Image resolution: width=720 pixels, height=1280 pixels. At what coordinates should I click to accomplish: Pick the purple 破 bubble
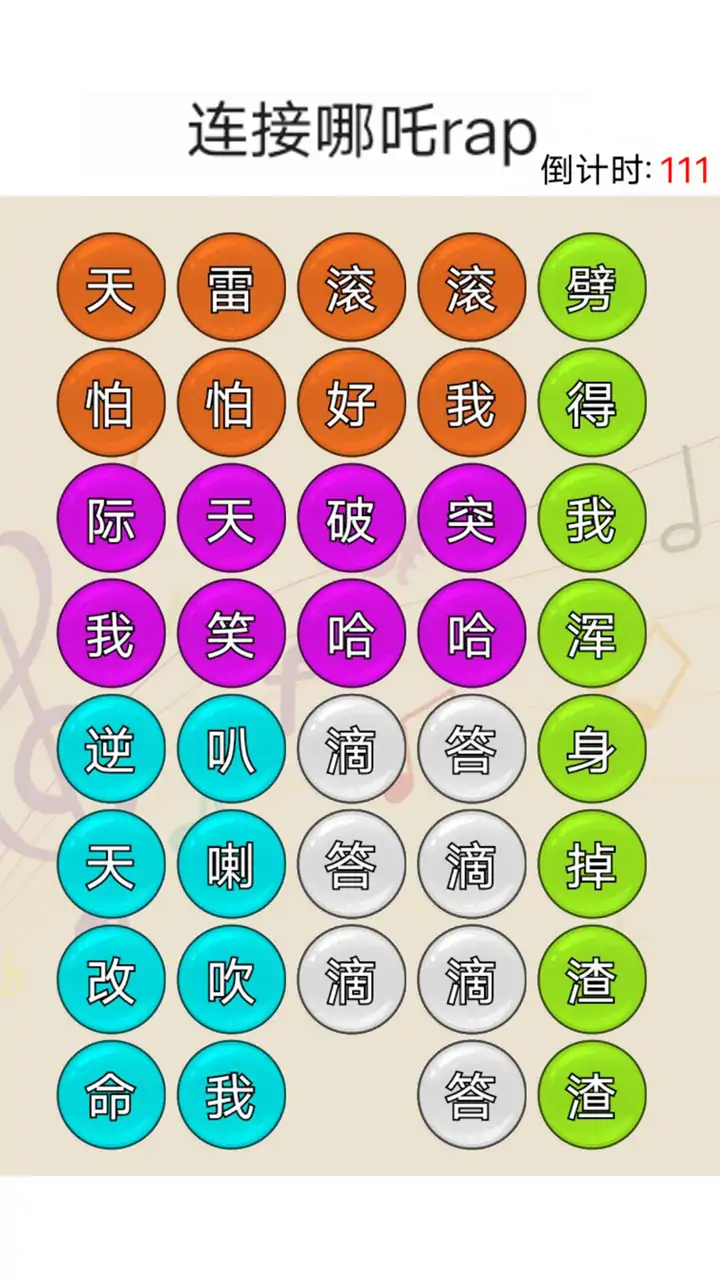(351, 518)
